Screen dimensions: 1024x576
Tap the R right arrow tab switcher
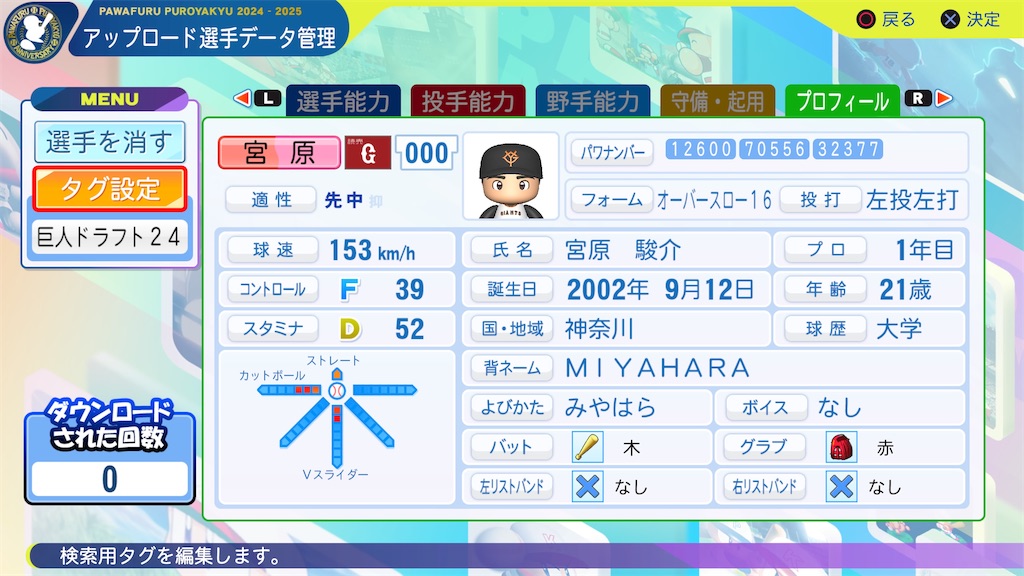[929, 99]
